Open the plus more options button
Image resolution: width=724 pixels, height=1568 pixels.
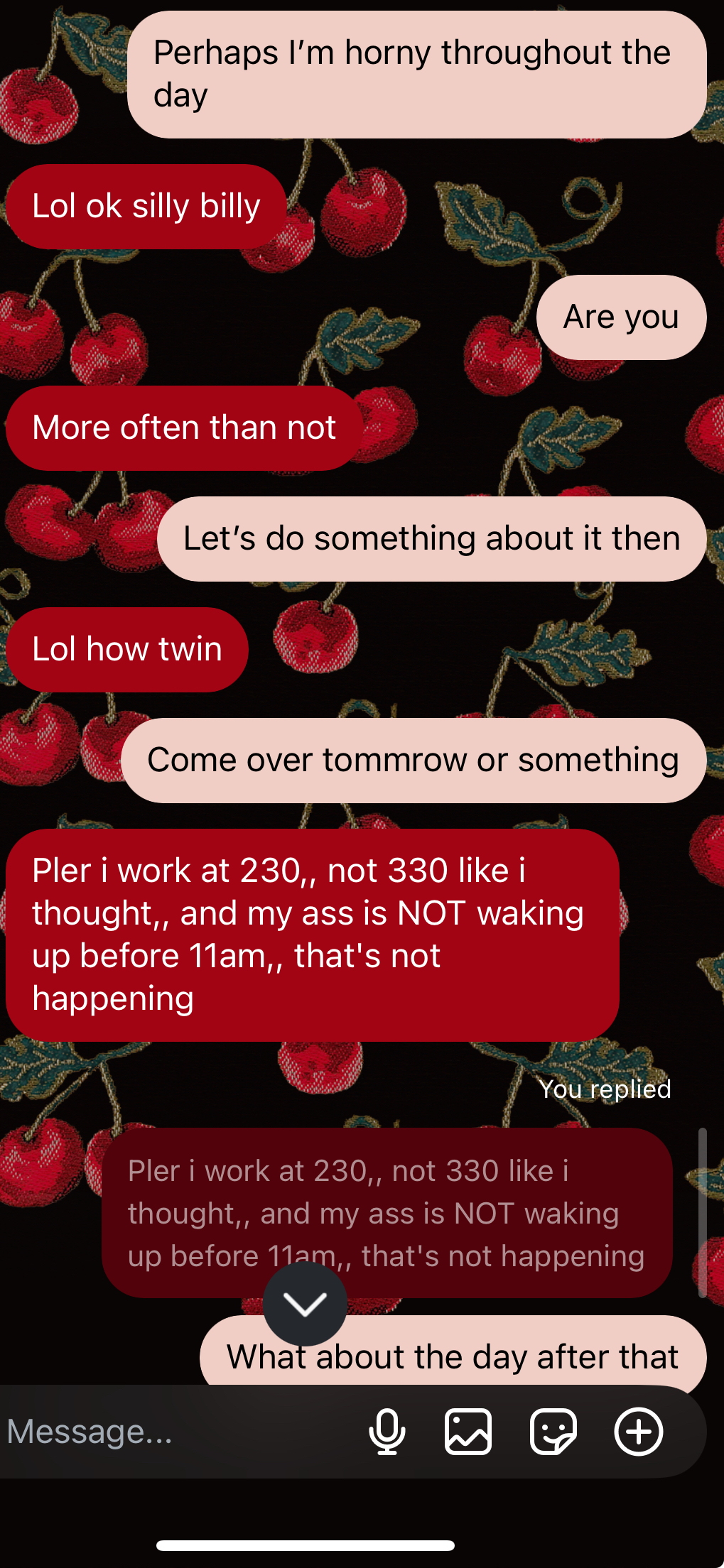pyautogui.click(x=639, y=1432)
